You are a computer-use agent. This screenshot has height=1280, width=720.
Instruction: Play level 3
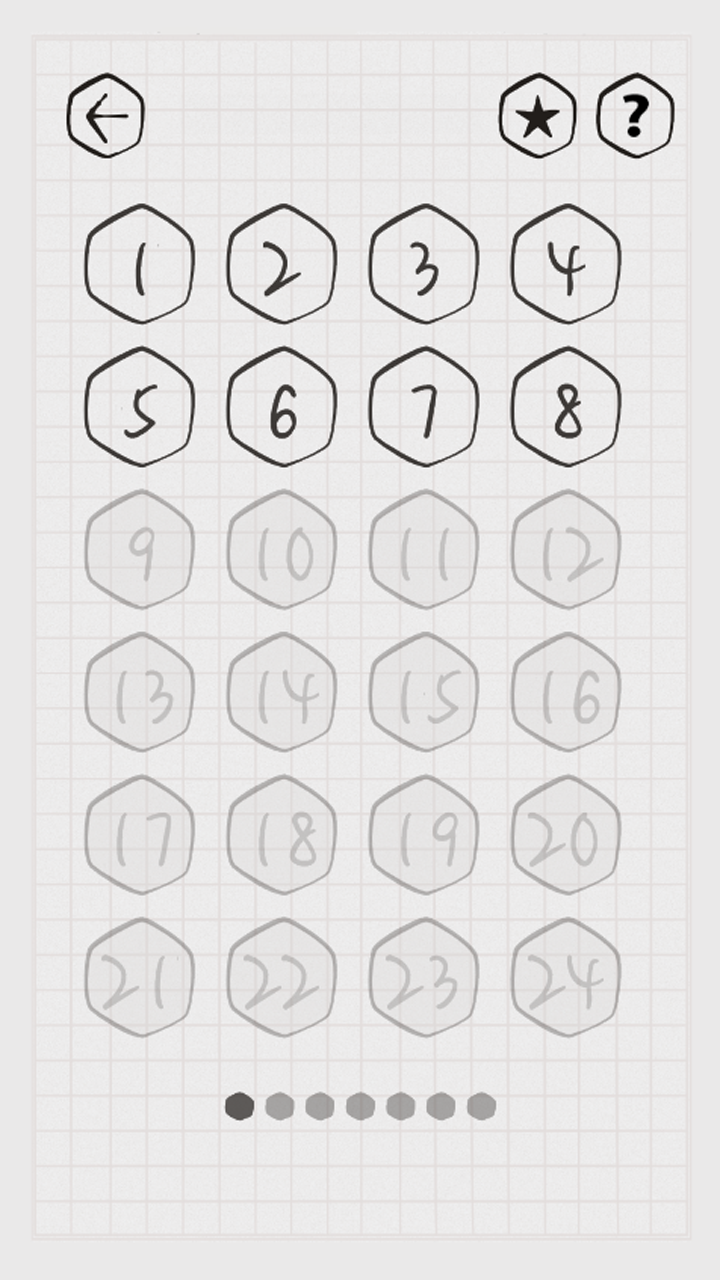[424, 264]
